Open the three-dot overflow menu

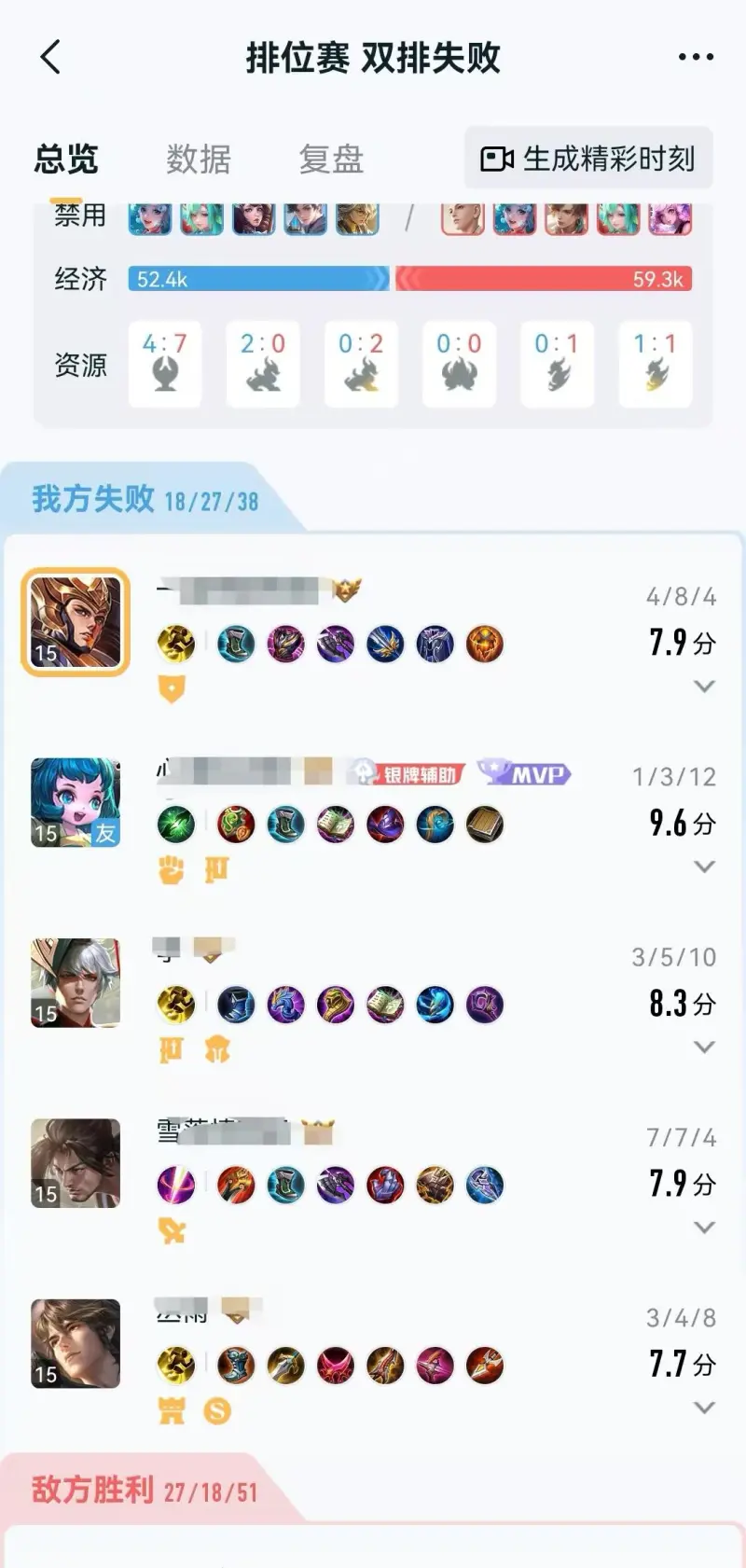tap(696, 57)
